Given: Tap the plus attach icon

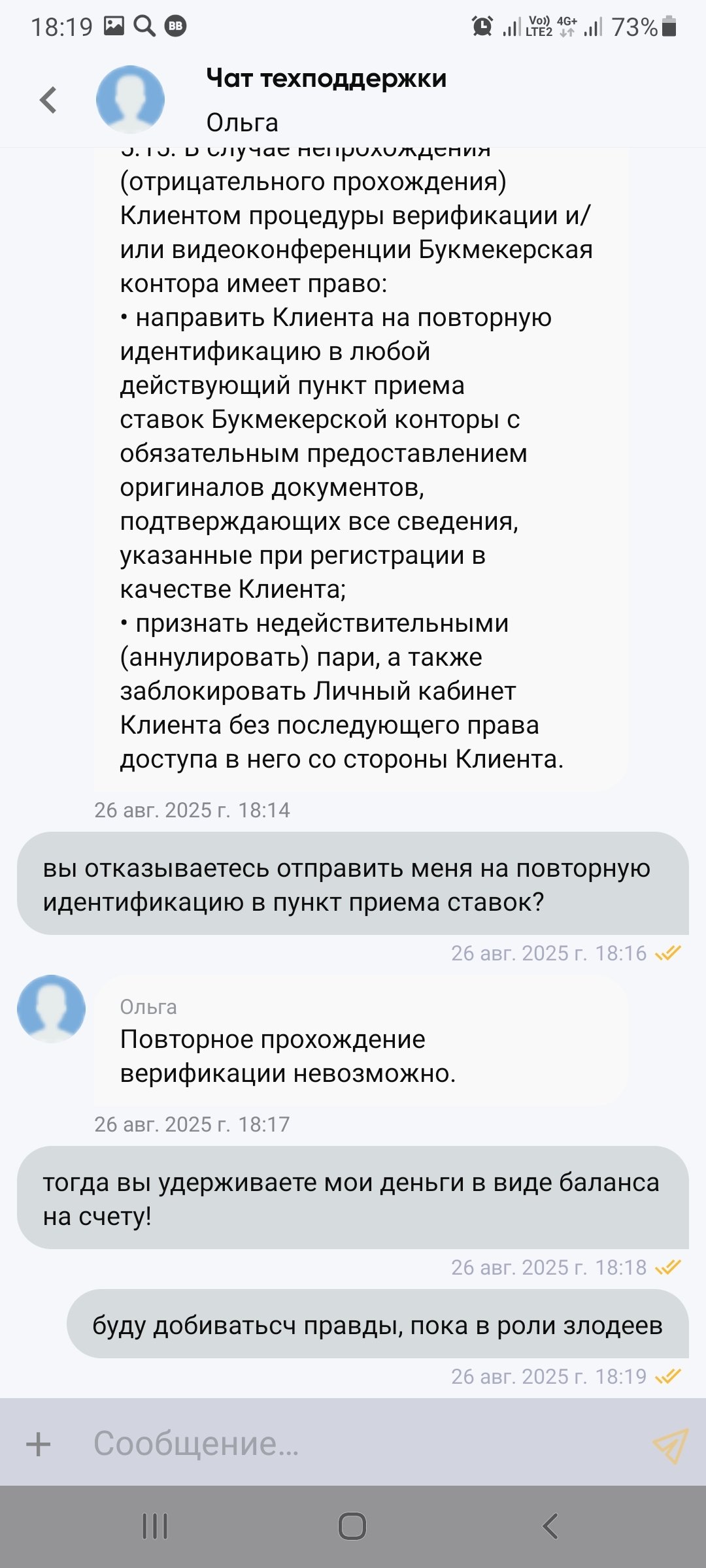Looking at the screenshot, I should click(x=38, y=1444).
